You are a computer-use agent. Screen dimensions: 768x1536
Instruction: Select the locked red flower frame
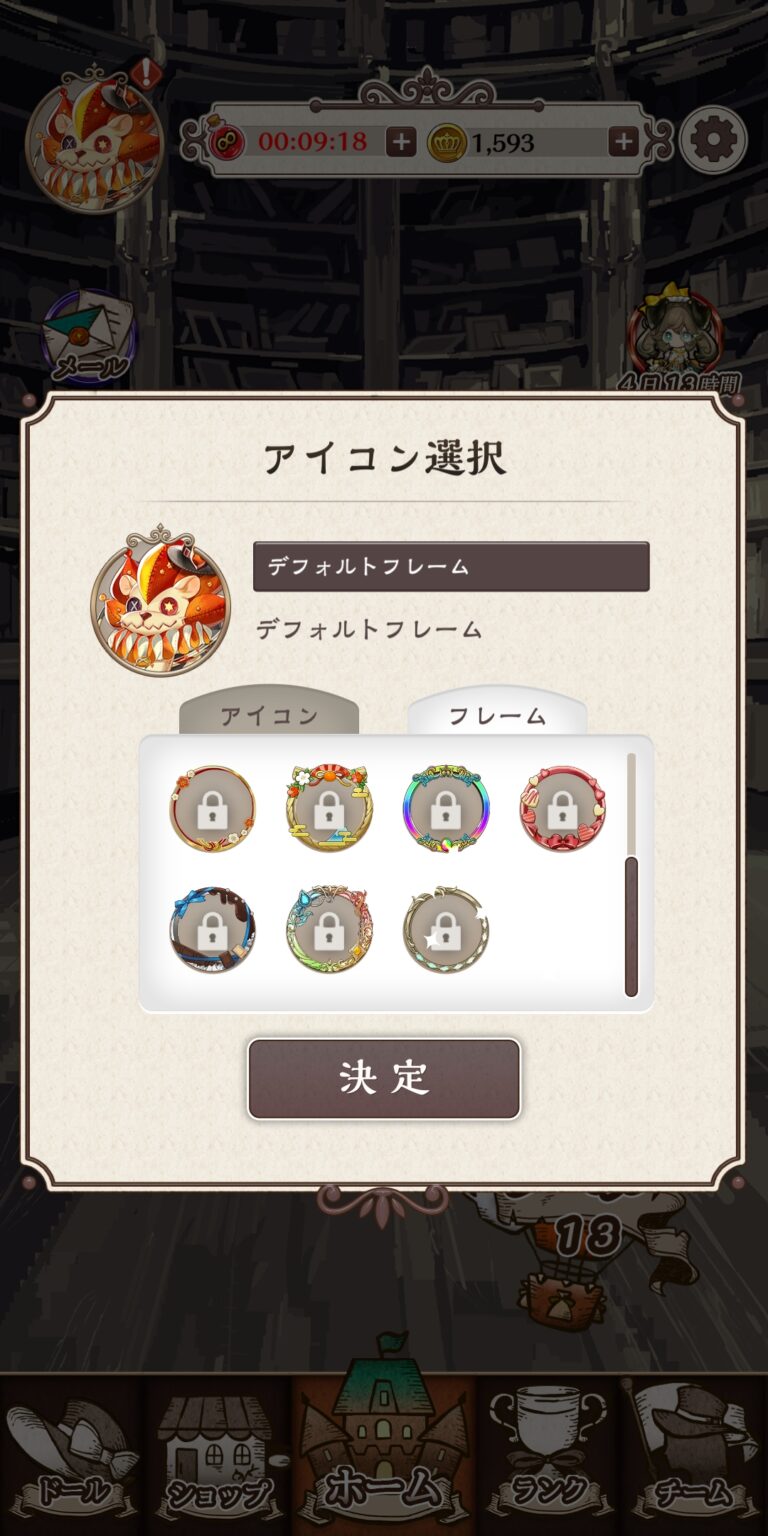pos(212,808)
